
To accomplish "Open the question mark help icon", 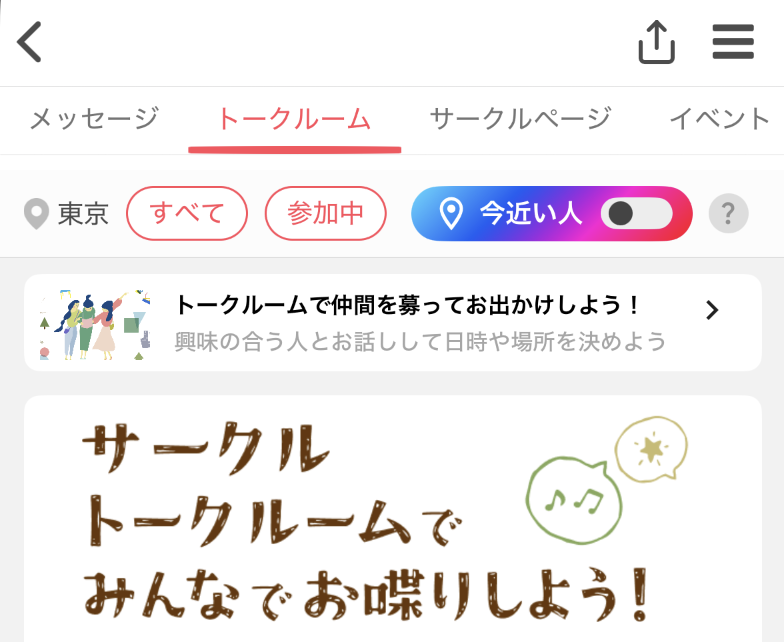I will point(728,214).
